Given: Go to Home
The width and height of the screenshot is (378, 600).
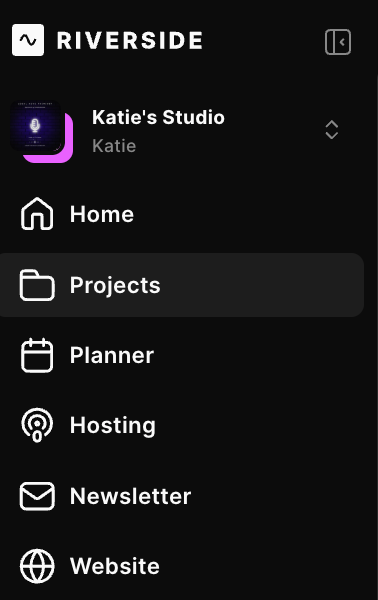Looking at the screenshot, I should point(182,214).
